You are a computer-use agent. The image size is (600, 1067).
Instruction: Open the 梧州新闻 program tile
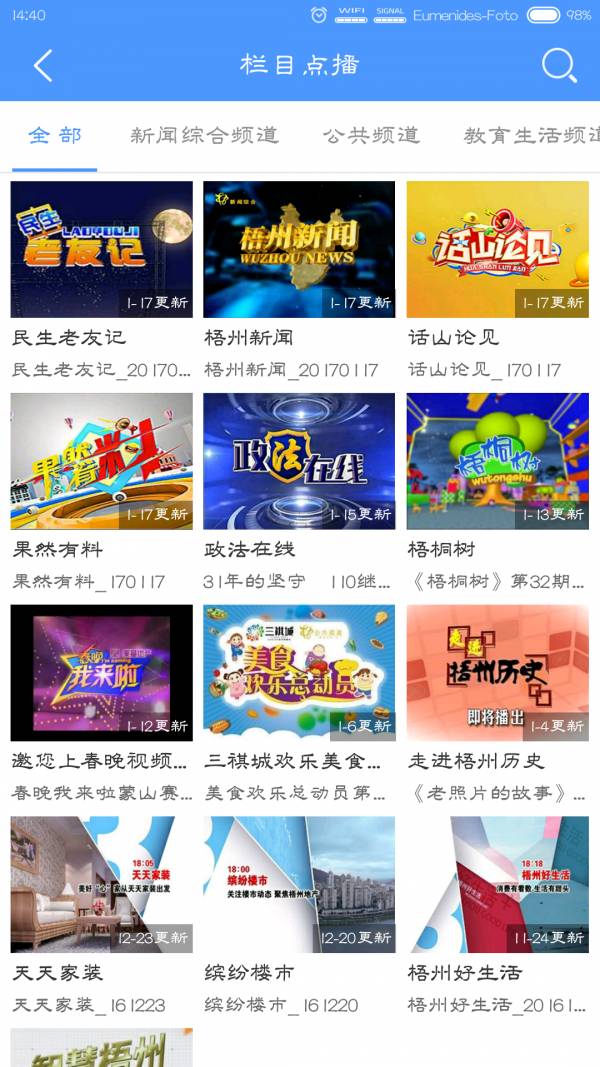pyautogui.click(x=299, y=250)
